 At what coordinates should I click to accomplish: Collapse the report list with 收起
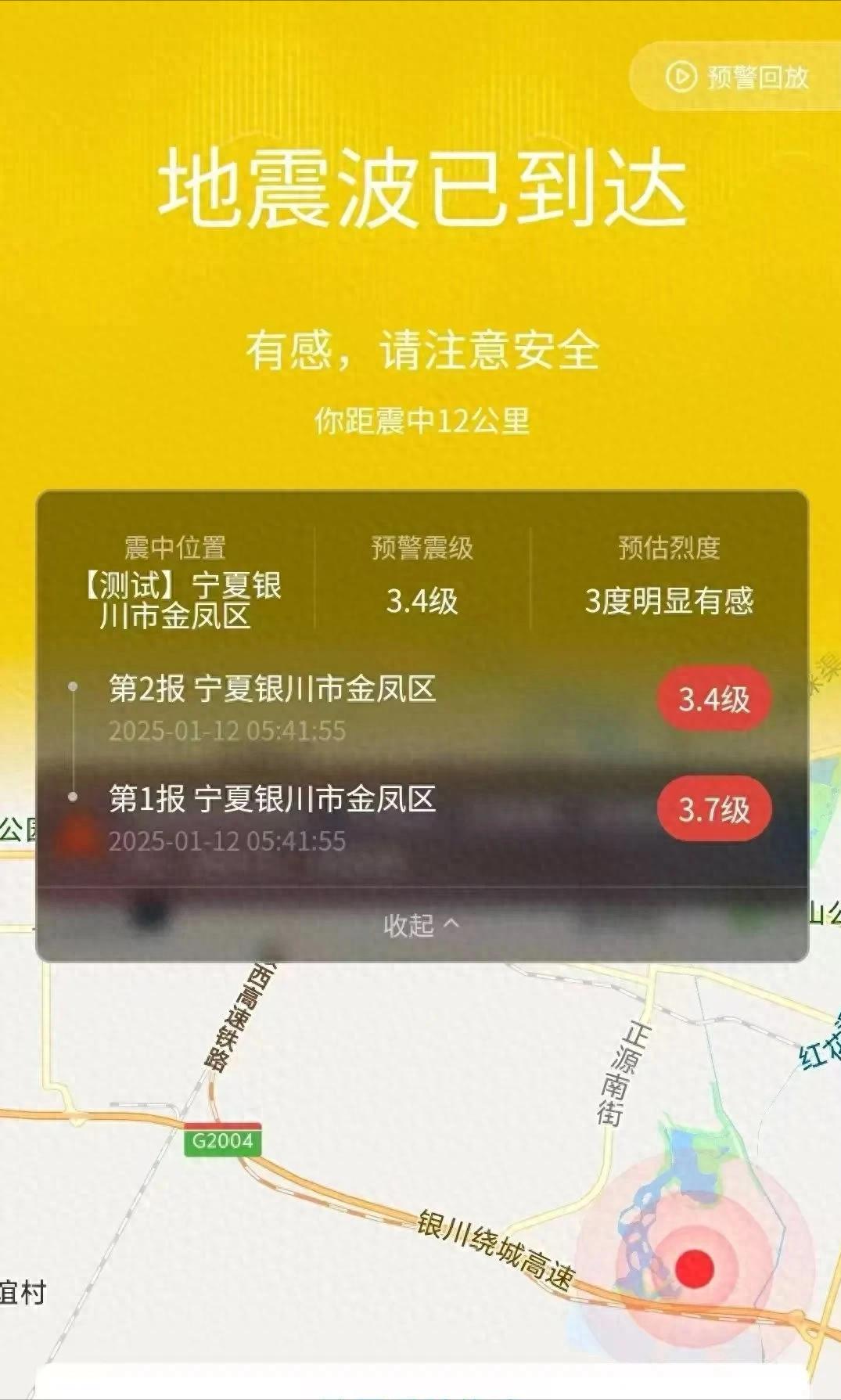point(421,925)
